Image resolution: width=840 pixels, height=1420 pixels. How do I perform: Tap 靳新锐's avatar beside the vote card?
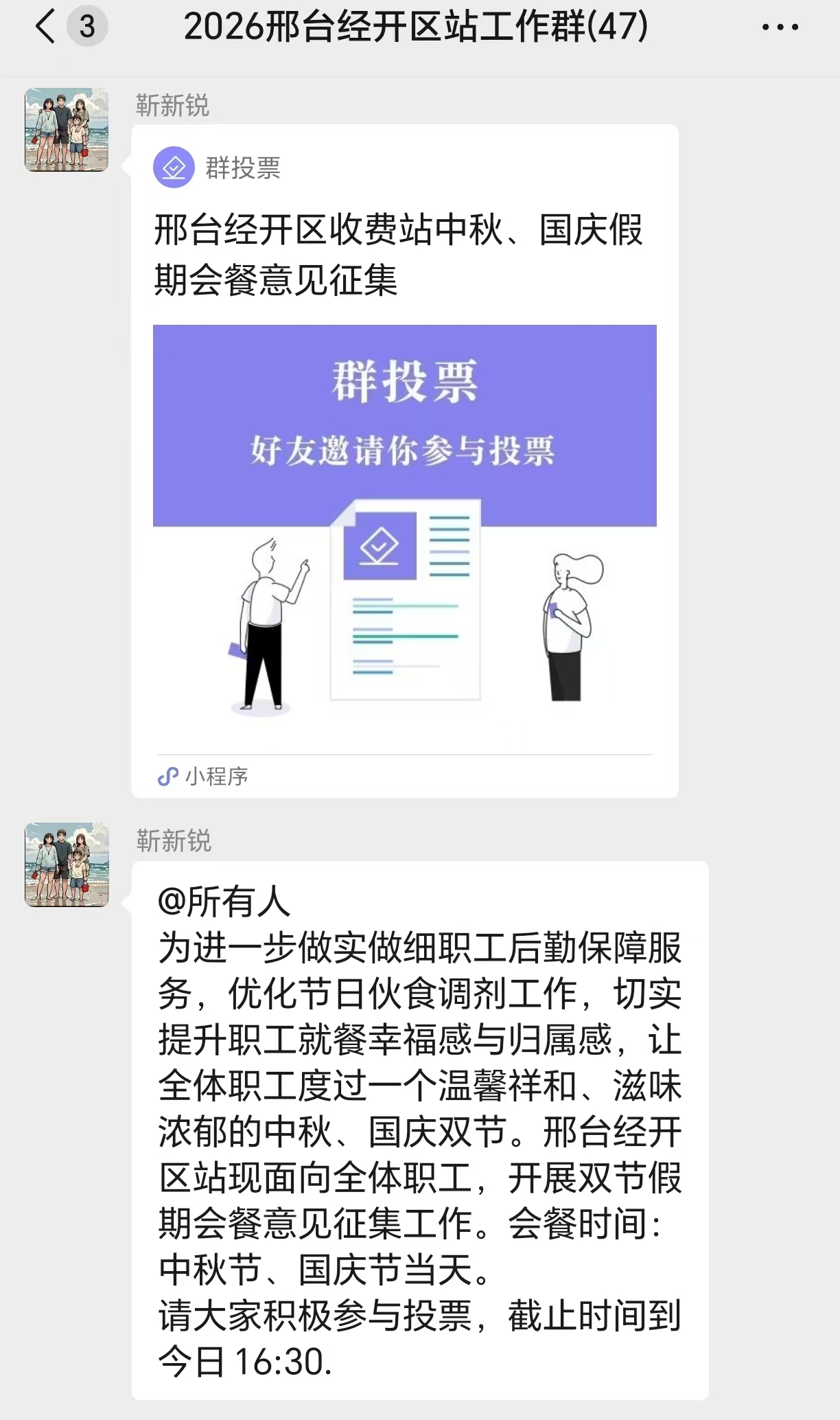67,130
